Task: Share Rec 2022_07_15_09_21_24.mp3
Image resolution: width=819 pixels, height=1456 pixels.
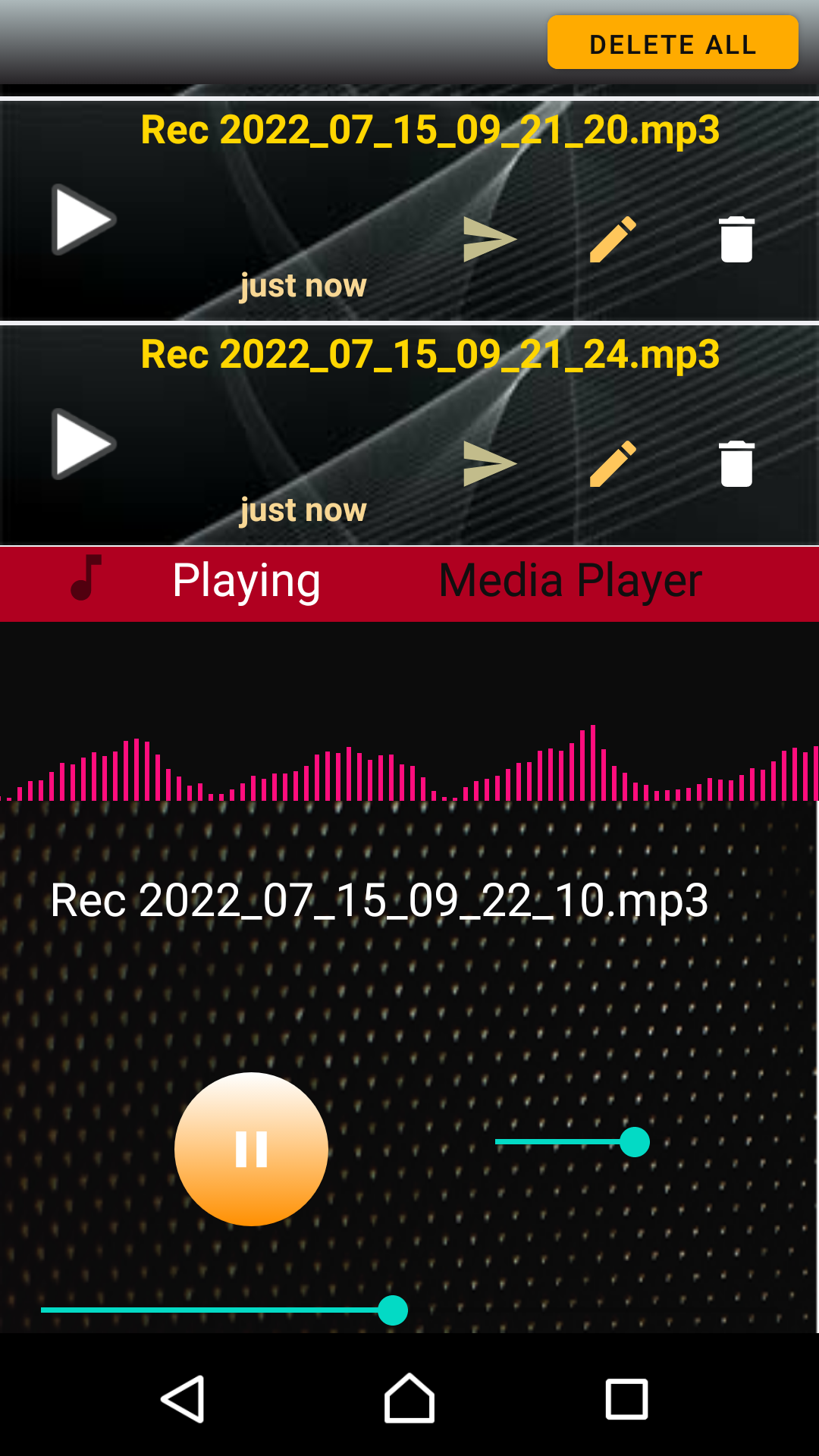Action: click(x=488, y=463)
